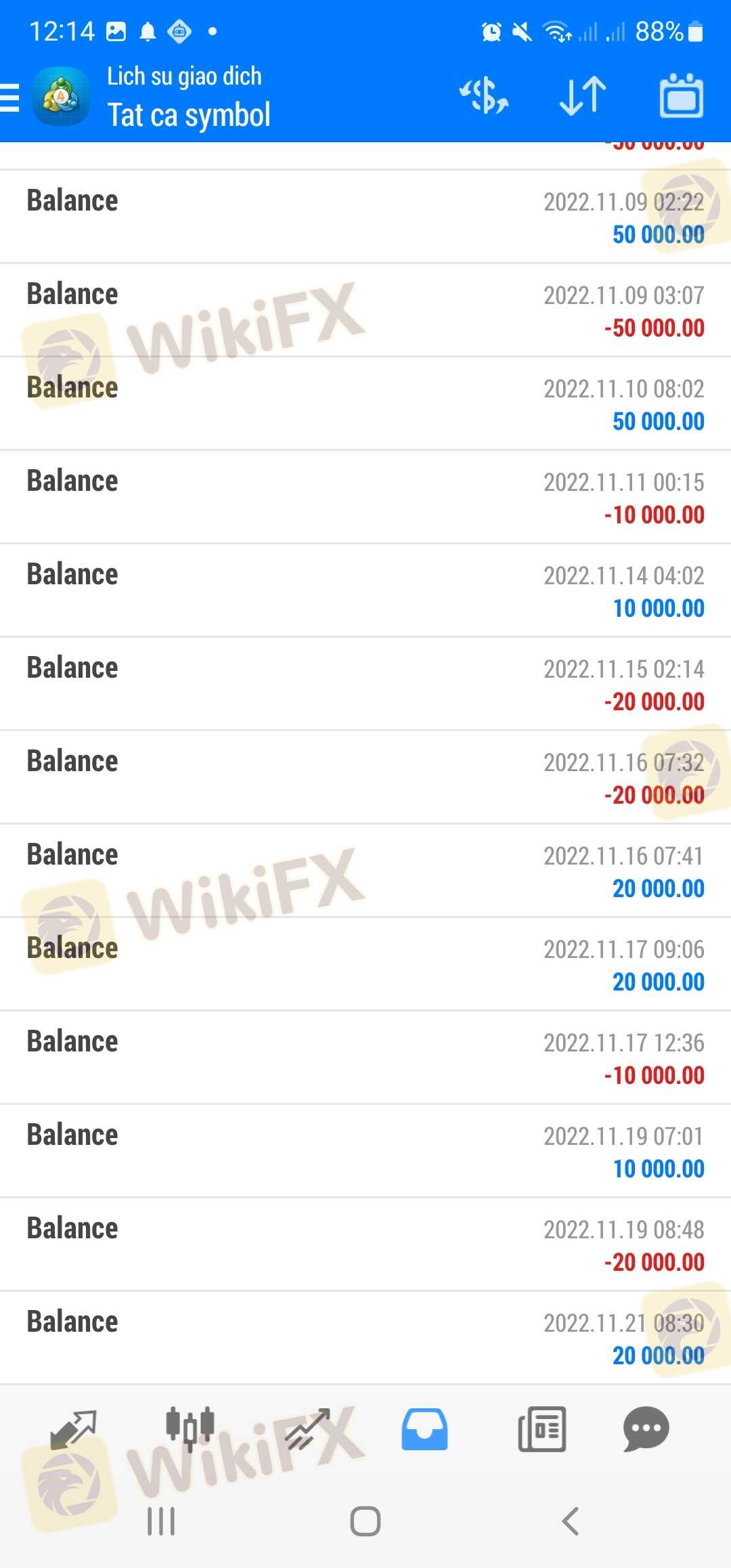Open sort order options
The height and width of the screenshot is (1568, 731).
click(x=583, y=95)
